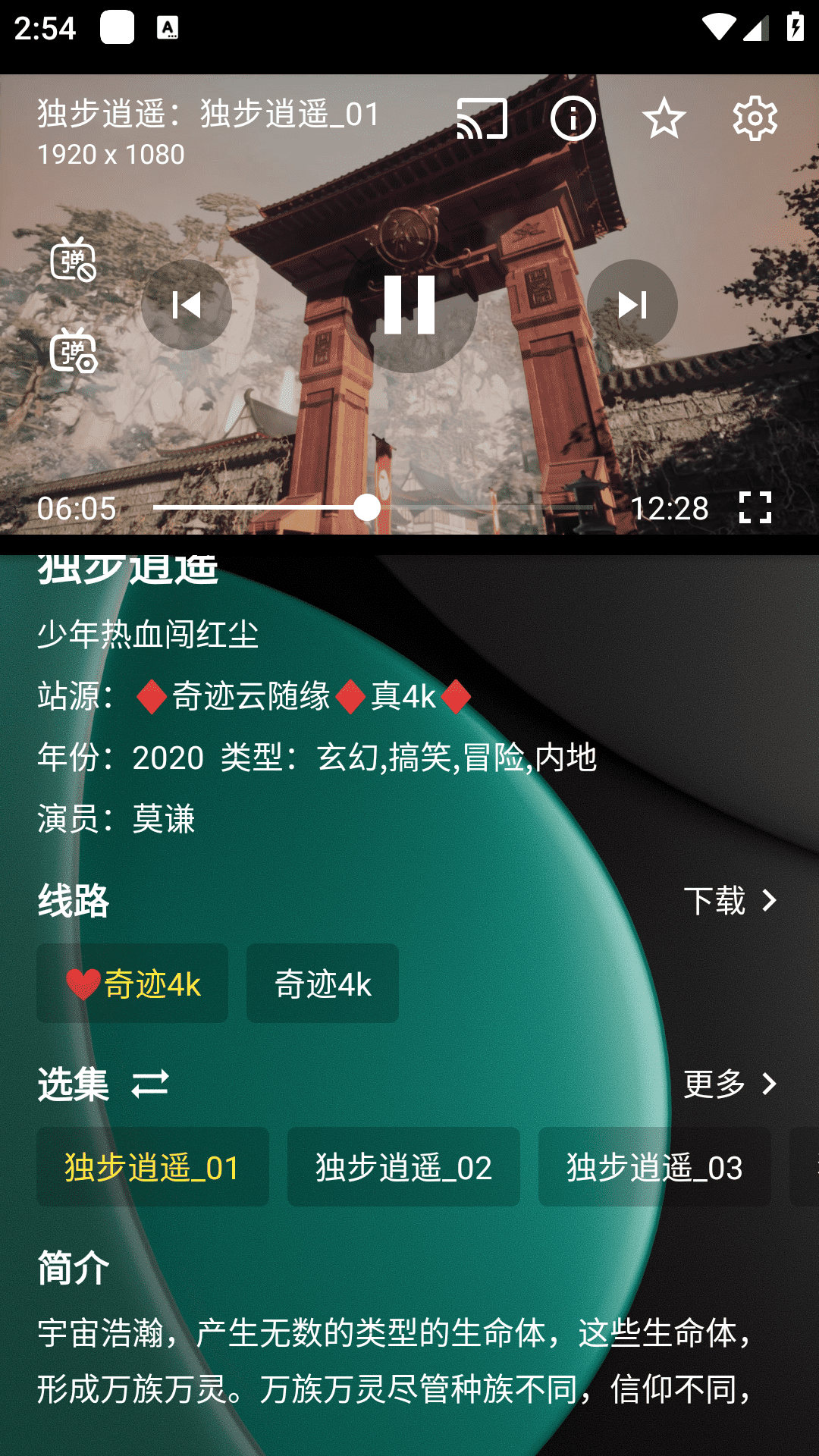The width and height of the screenshot is (819, 1456).
Task: Reverse the episode order in 选集
Action: [150, 1084]
